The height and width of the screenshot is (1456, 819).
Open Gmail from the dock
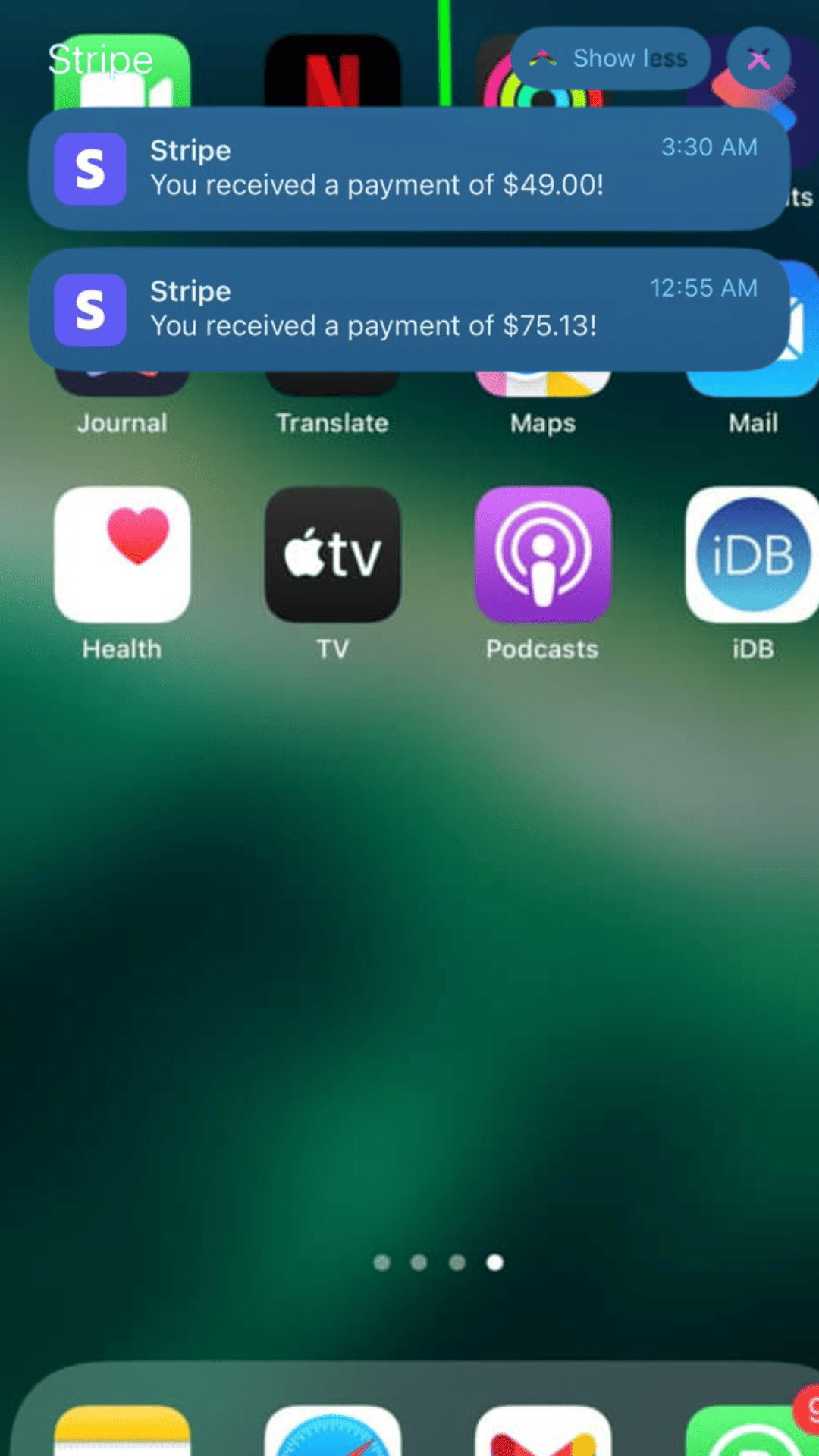click(x=542, y=1433)
